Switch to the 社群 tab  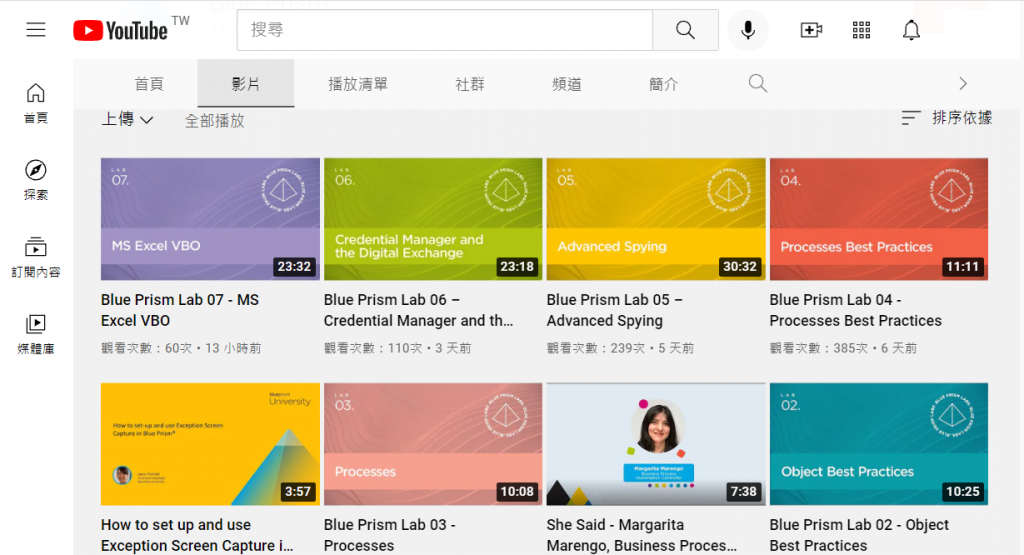470,84
